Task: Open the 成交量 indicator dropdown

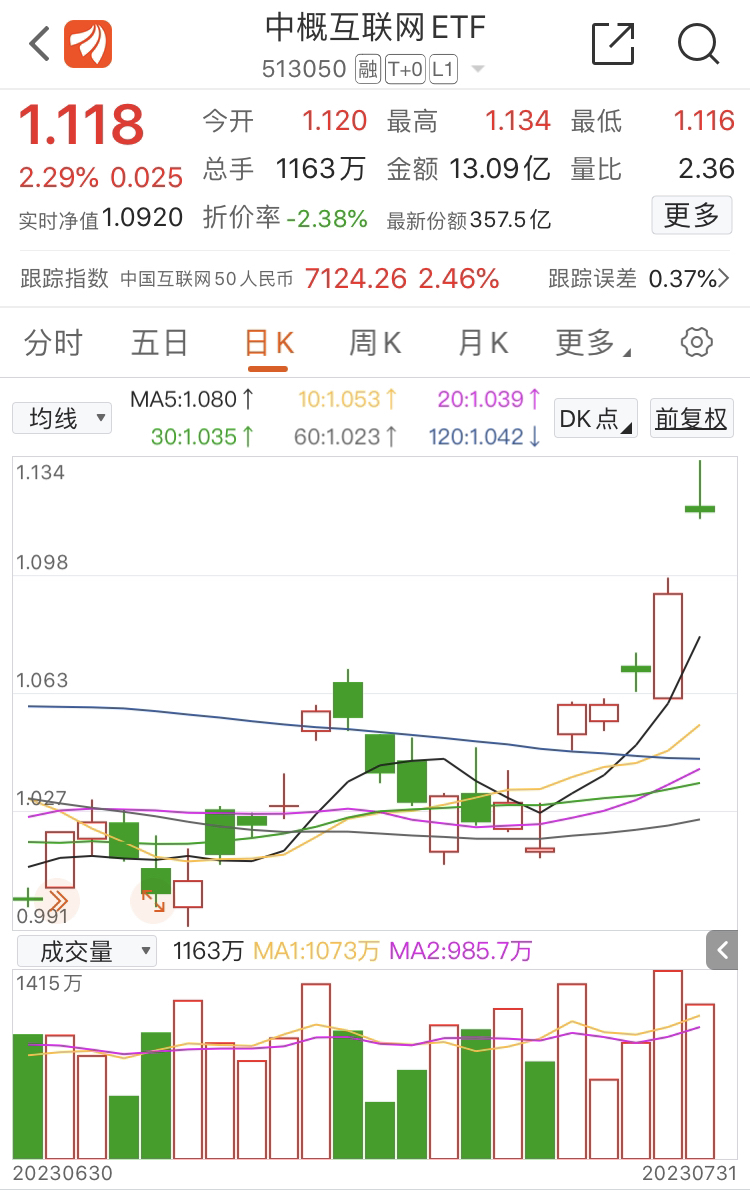Action: (87, 952)
